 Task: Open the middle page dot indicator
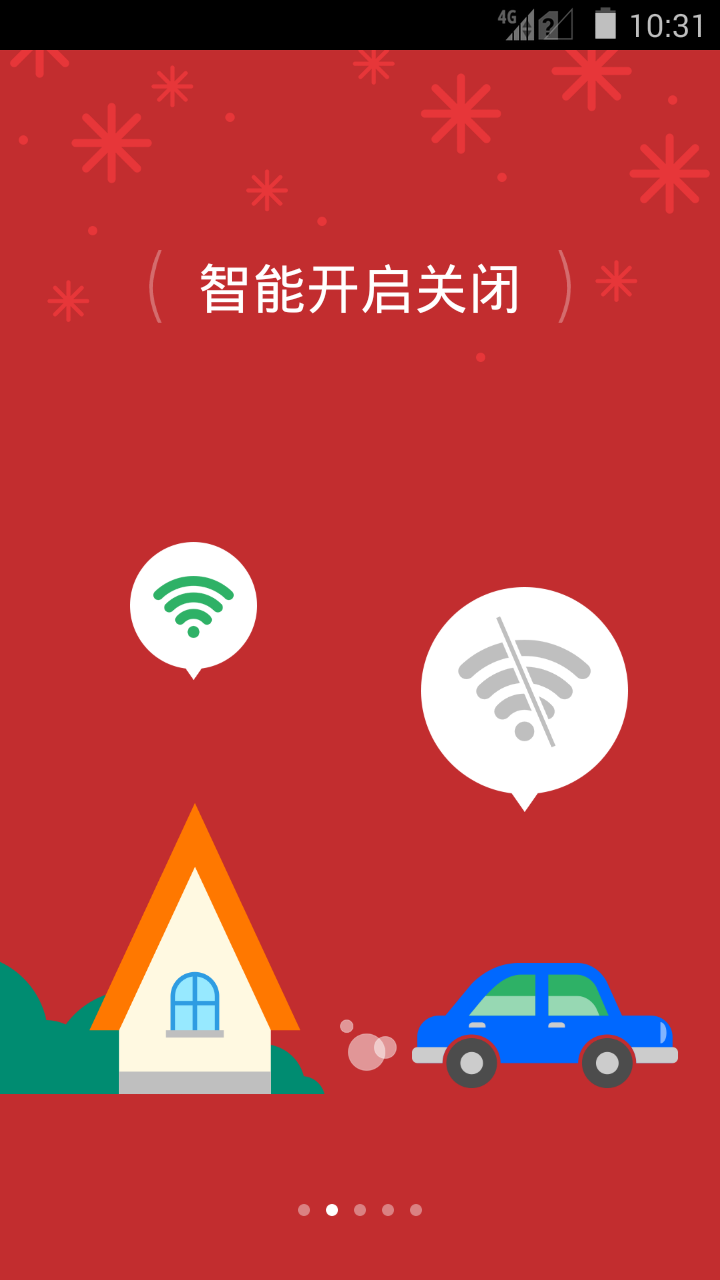pyautogui.click(x=359, y=1210)
